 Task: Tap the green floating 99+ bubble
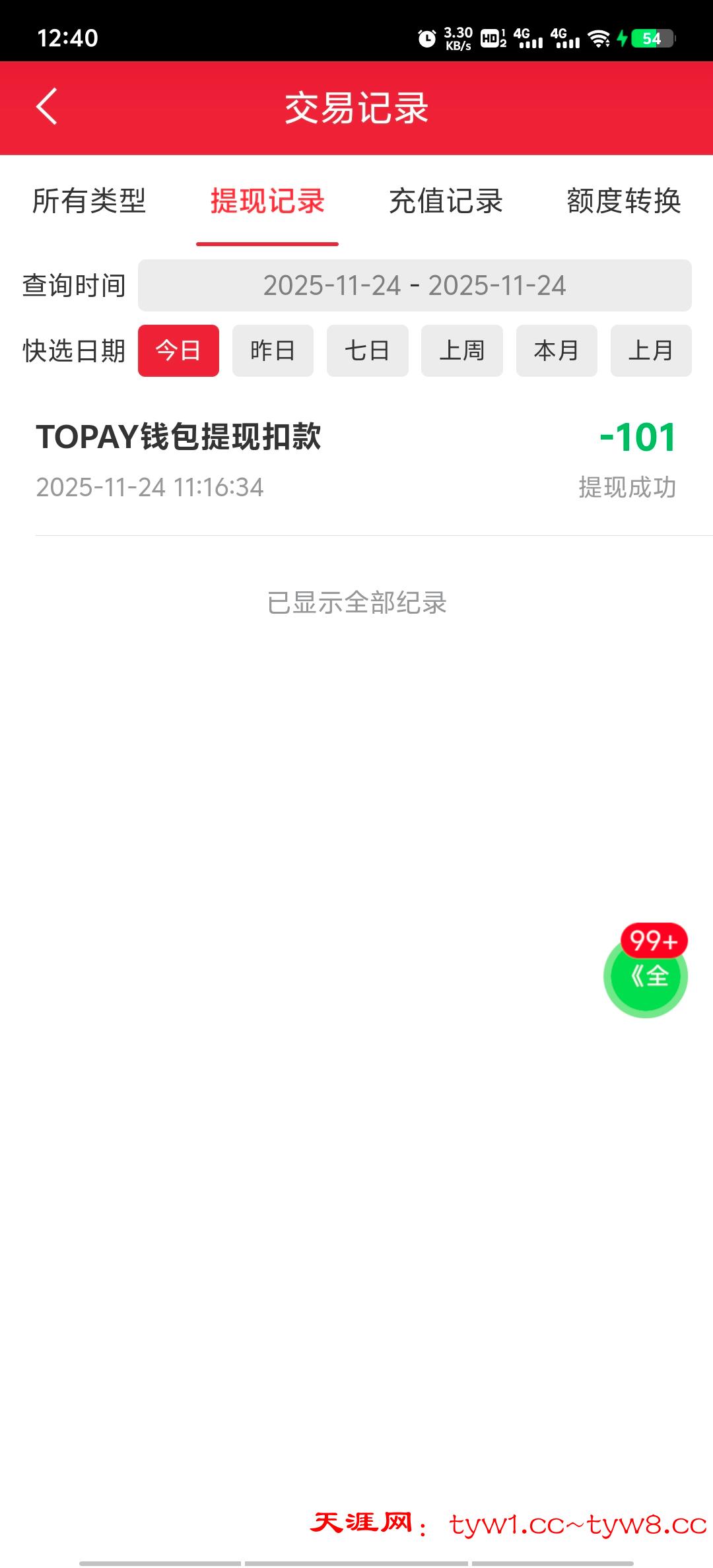click(646, 975)
